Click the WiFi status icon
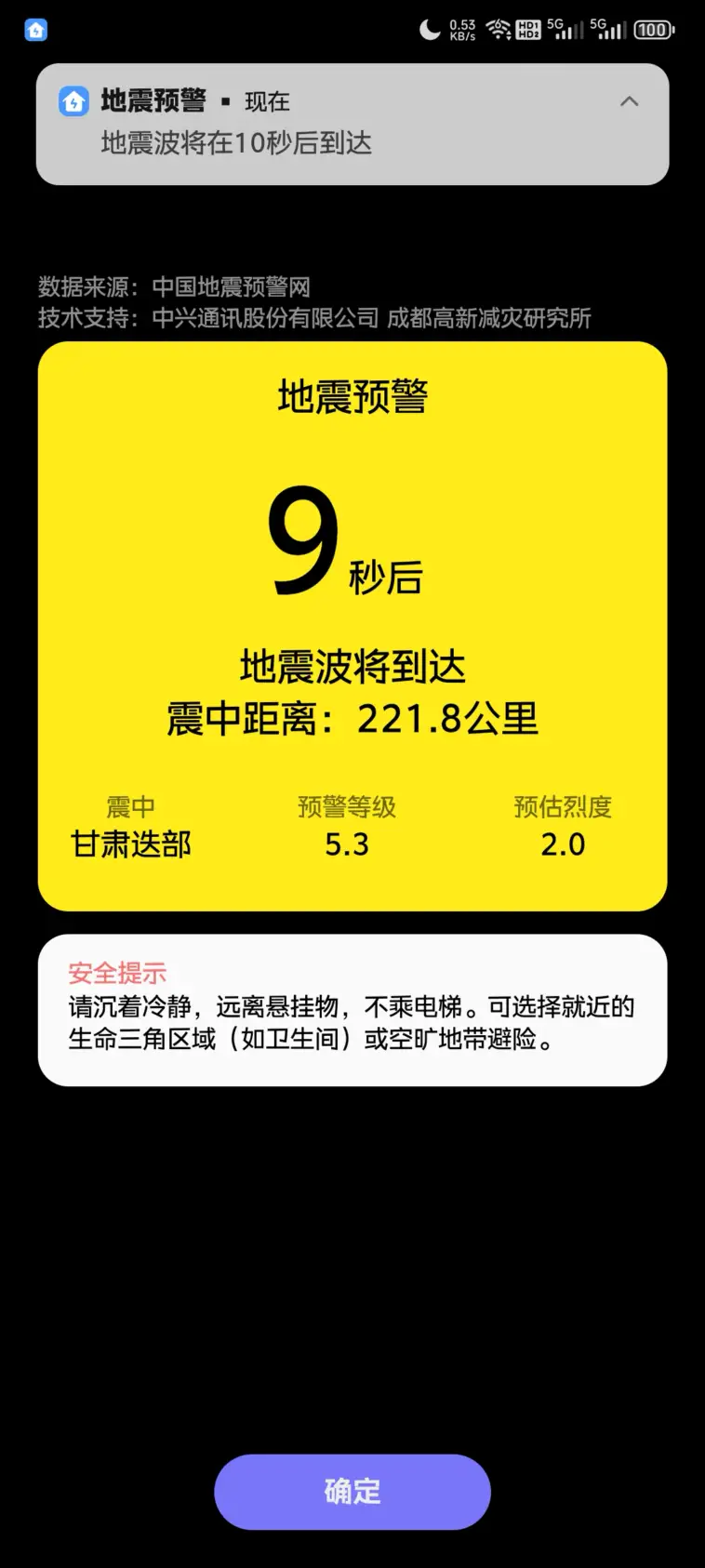 coord(496,30)
